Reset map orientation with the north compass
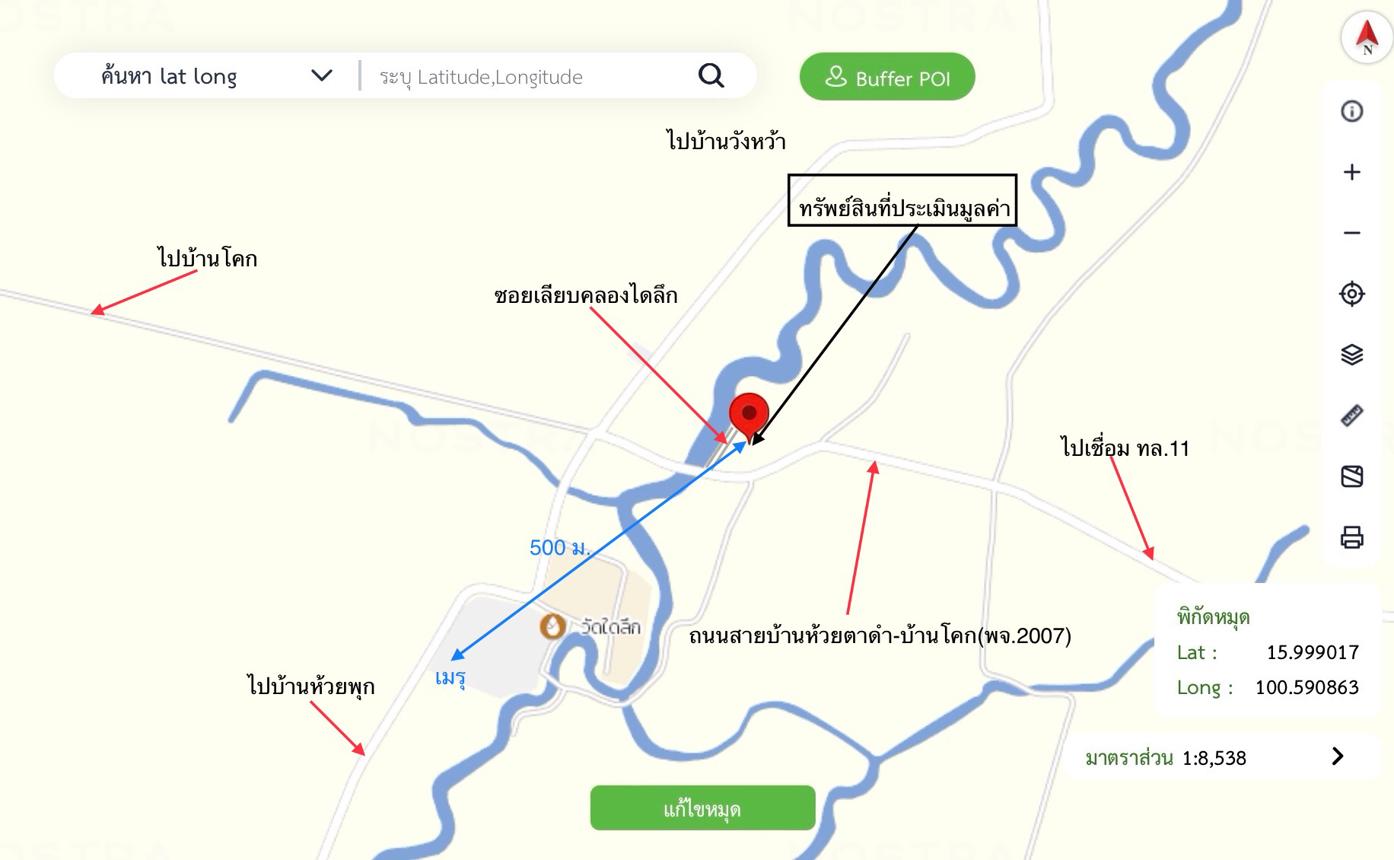1394x860 pixels. 1366,38
